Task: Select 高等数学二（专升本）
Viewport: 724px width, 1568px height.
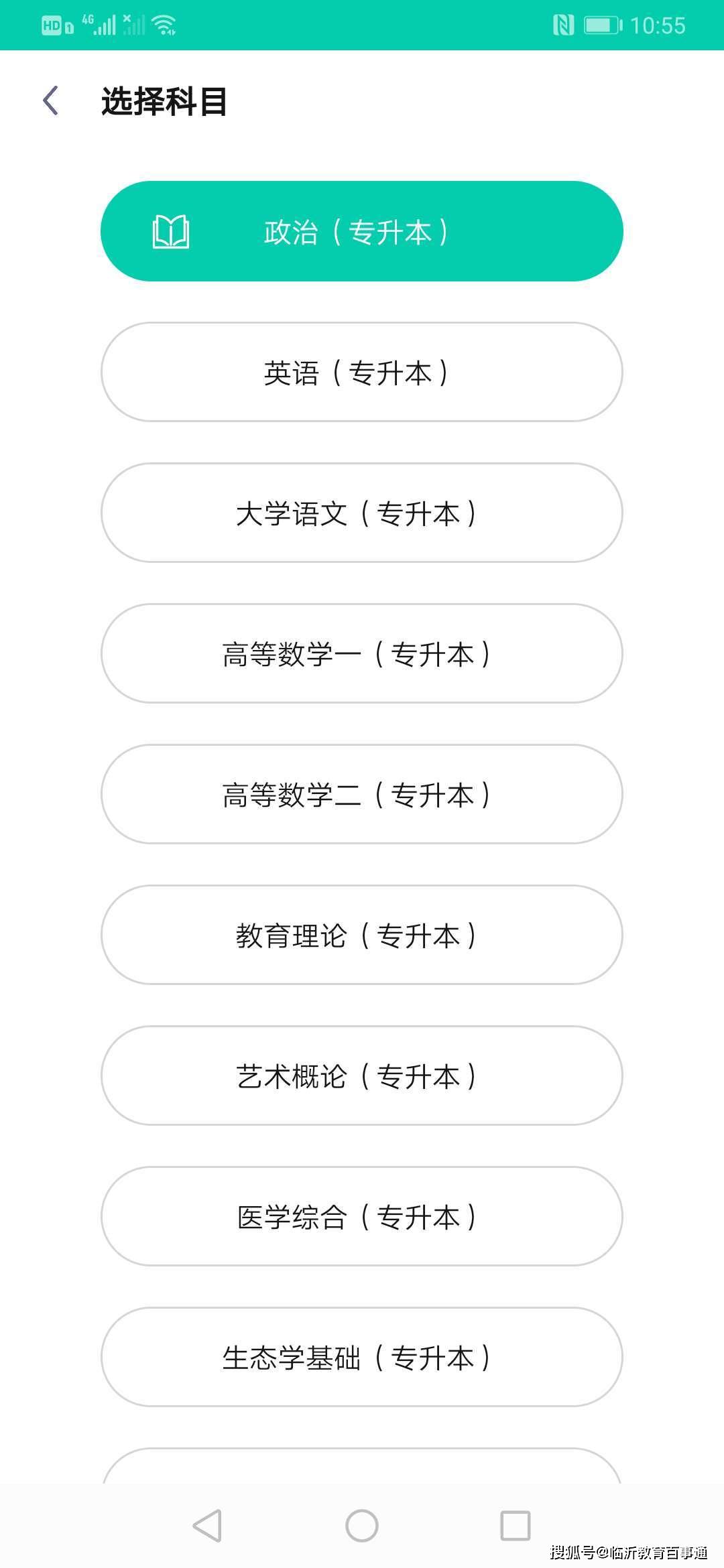Action: [x=362, y=794]
